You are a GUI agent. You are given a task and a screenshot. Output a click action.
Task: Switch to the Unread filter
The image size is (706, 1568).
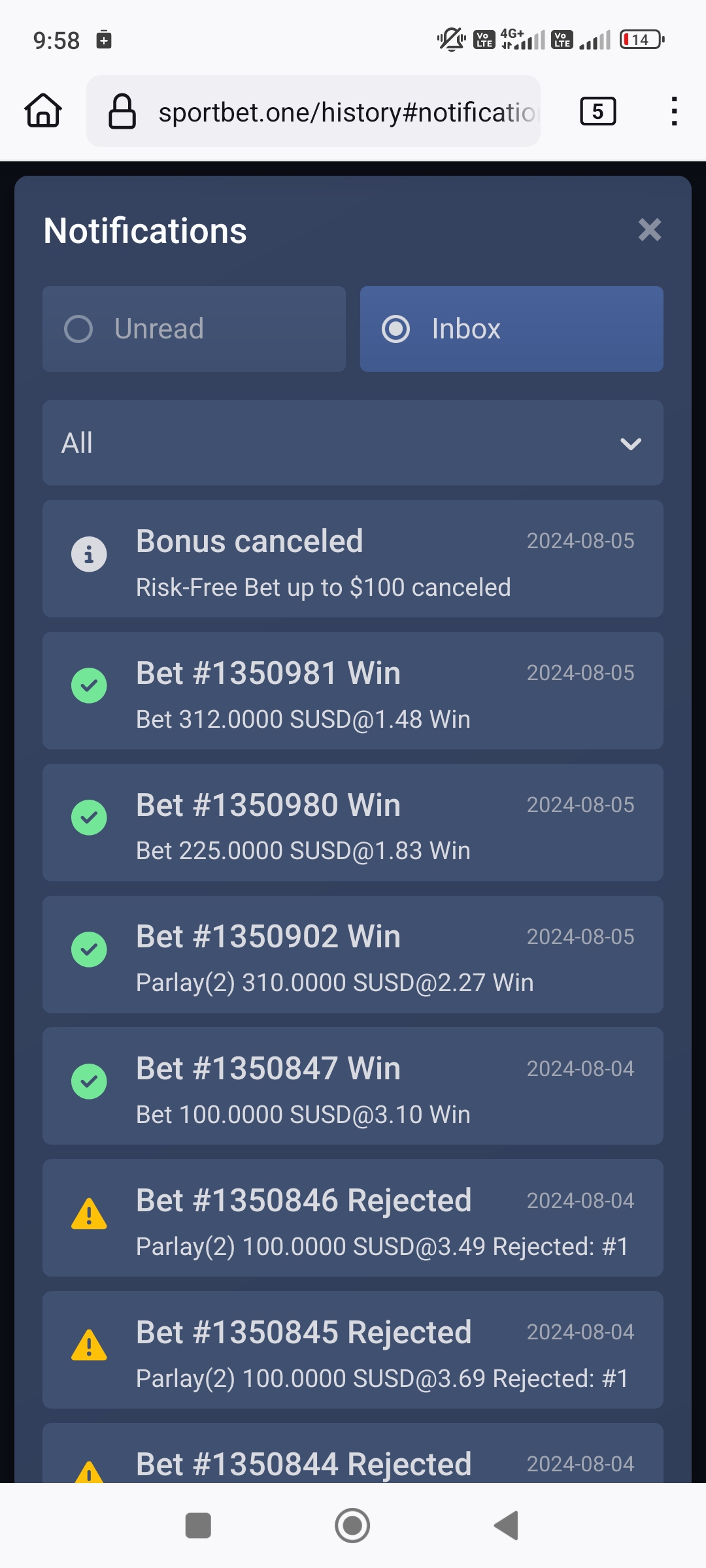tap(194, 329)
